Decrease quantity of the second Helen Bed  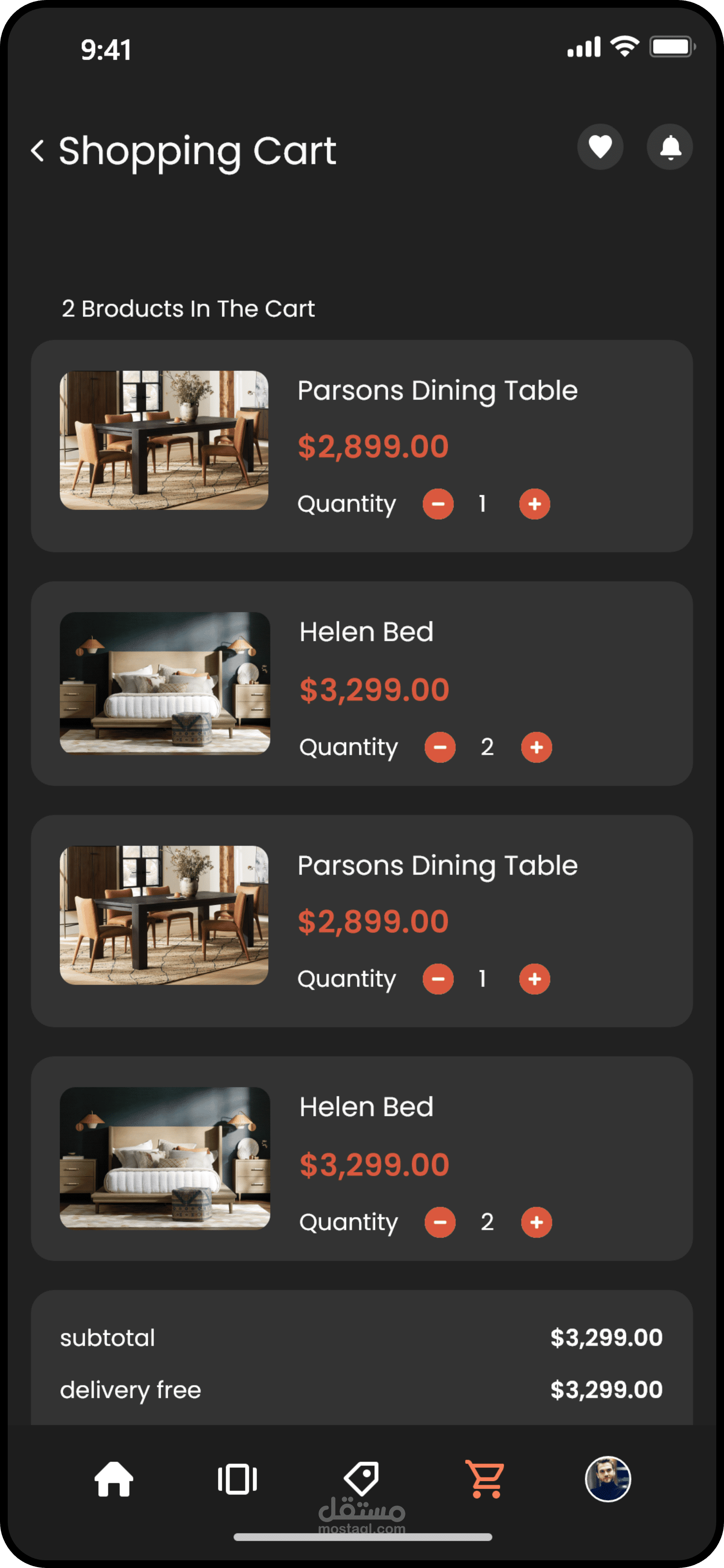pyautogui.click(x=440, y=1222)
